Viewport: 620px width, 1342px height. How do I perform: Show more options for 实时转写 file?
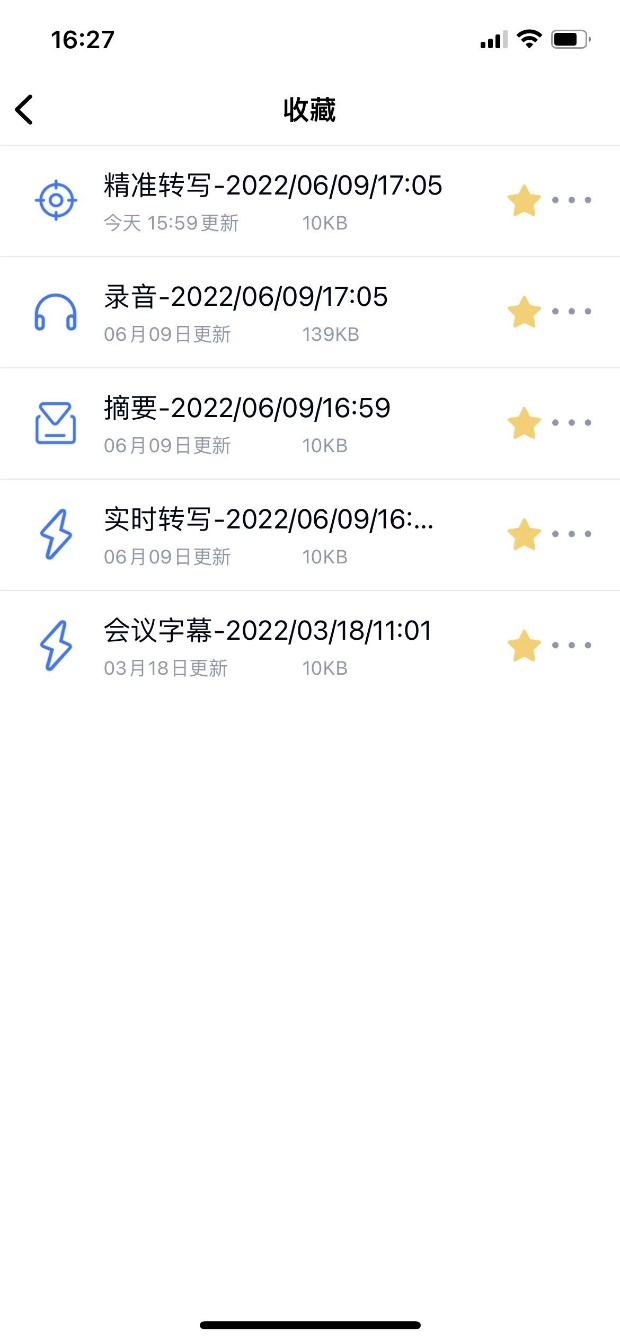pos(572,534)
